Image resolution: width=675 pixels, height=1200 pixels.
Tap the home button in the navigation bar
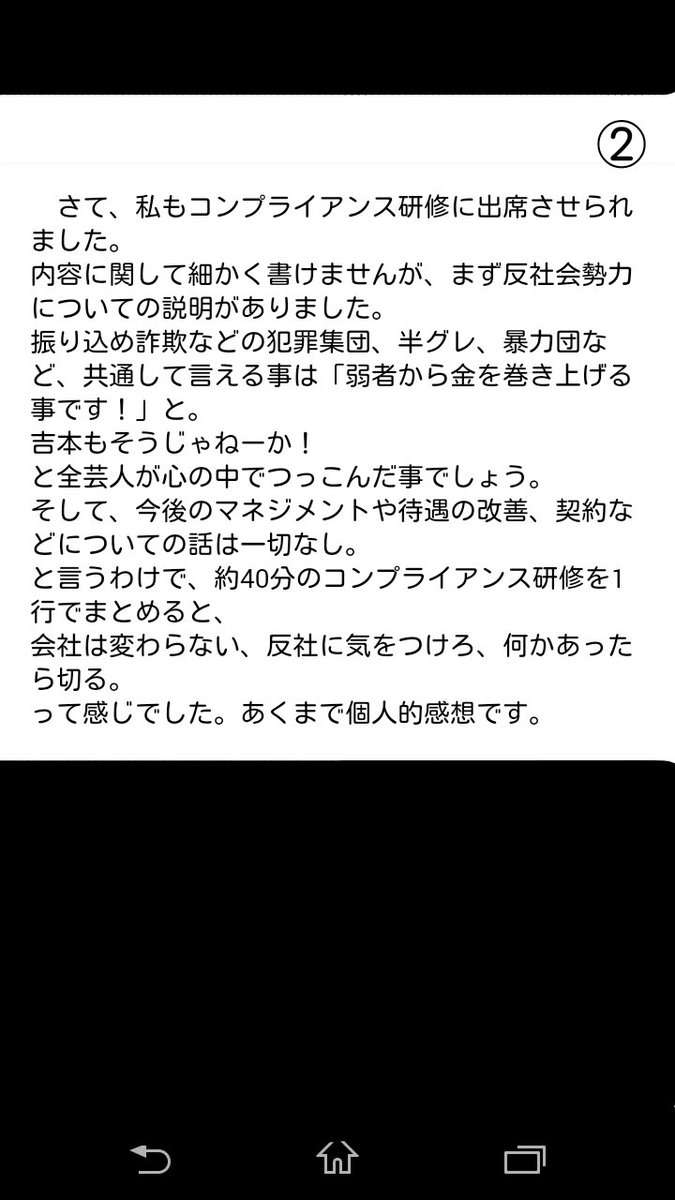[x=337, y=1159]
